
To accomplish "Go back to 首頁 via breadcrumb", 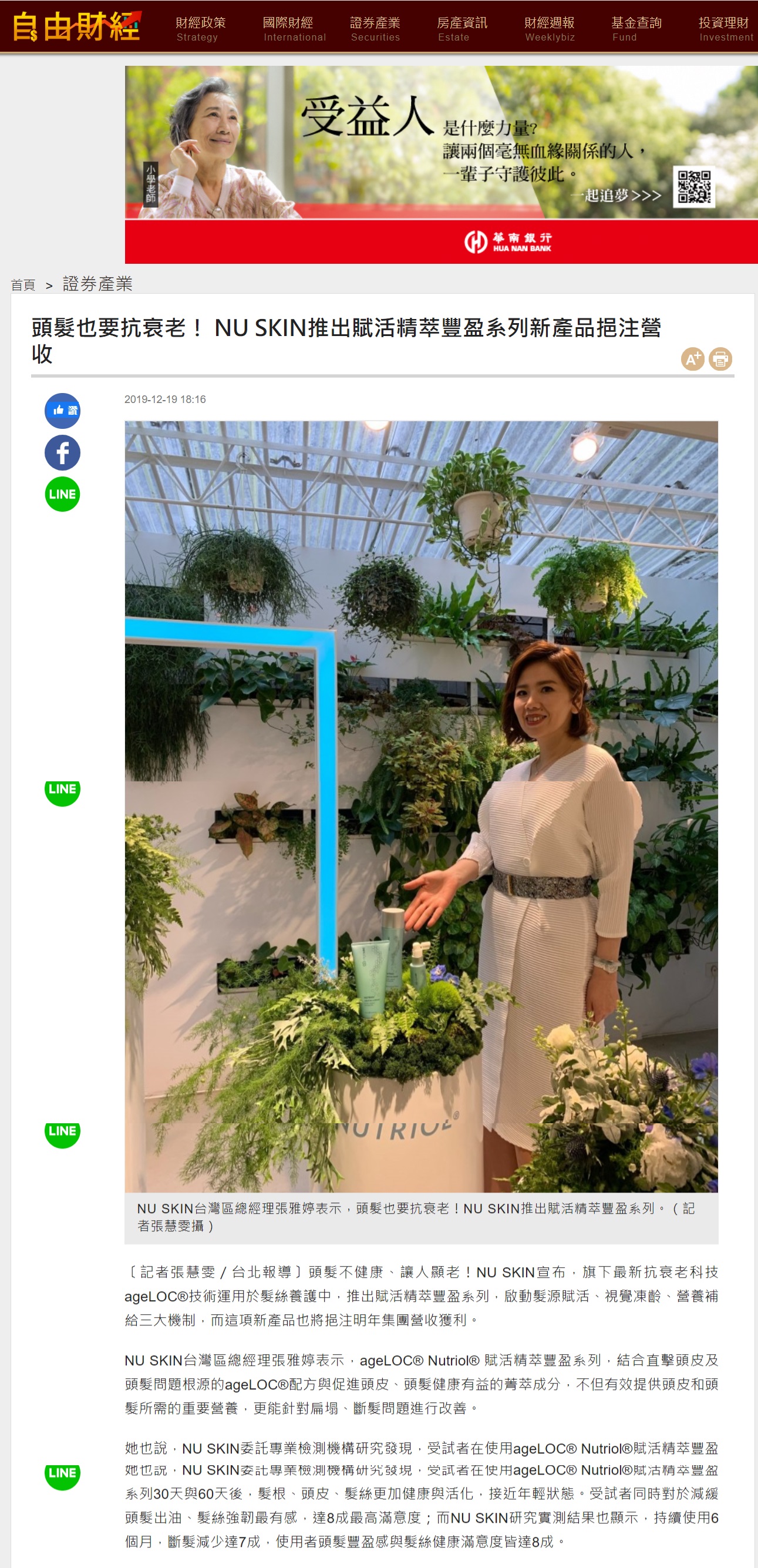I will [23, 285].
